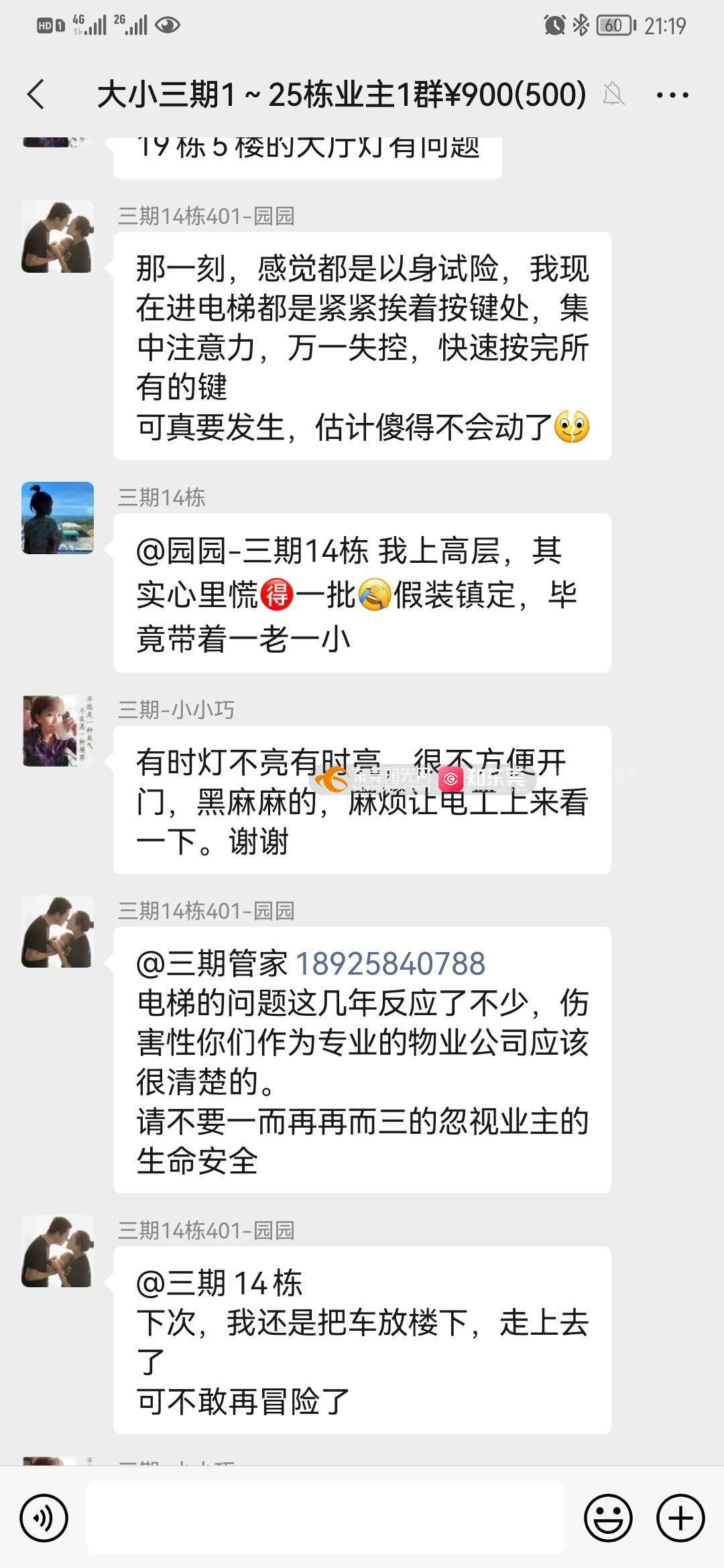Image resolution: width=724 pixels, height=1568 pixels.
Task: Open avatar beside the 以身试险 message
Action: pos(58,237)
